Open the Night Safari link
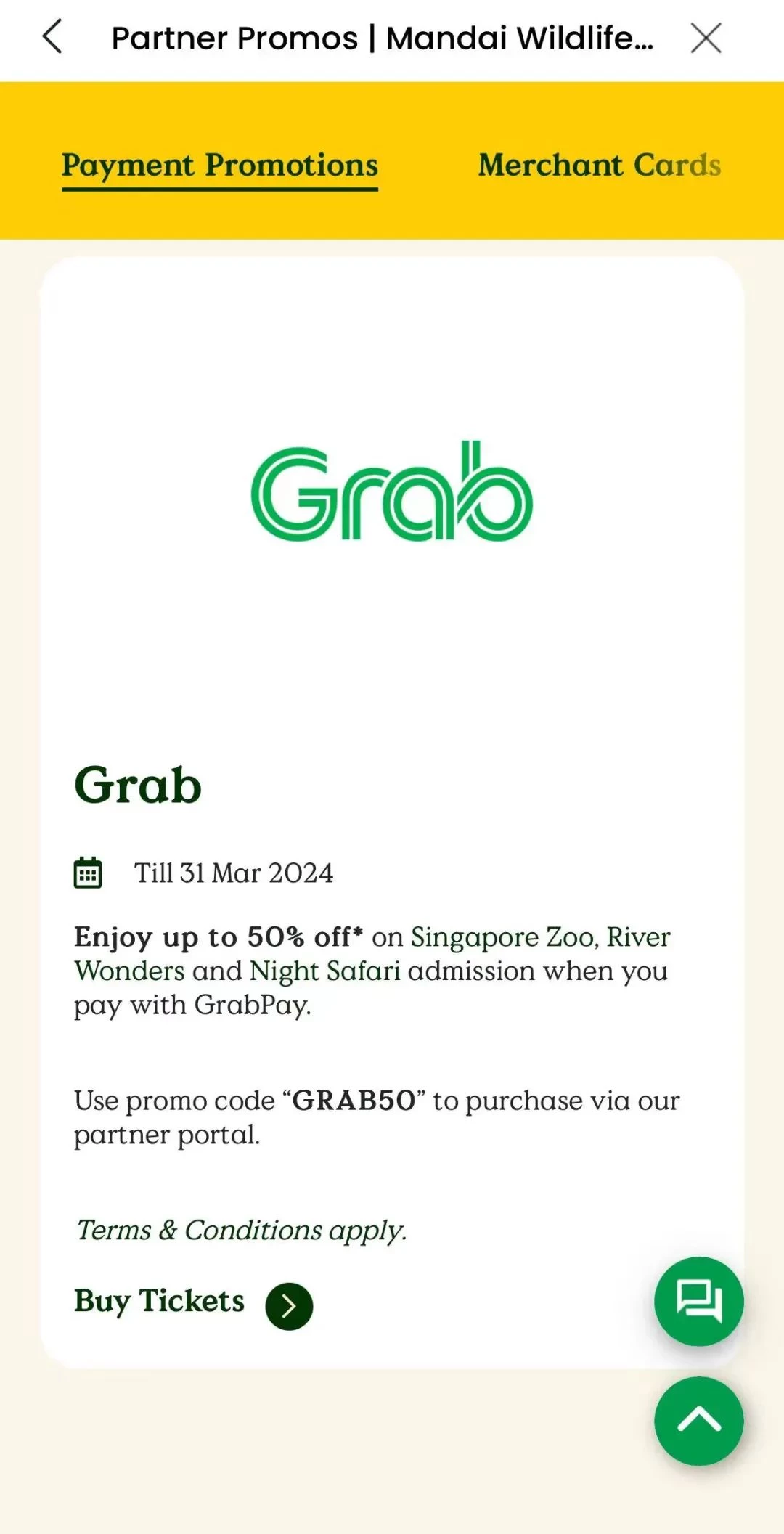 (324, 971)
